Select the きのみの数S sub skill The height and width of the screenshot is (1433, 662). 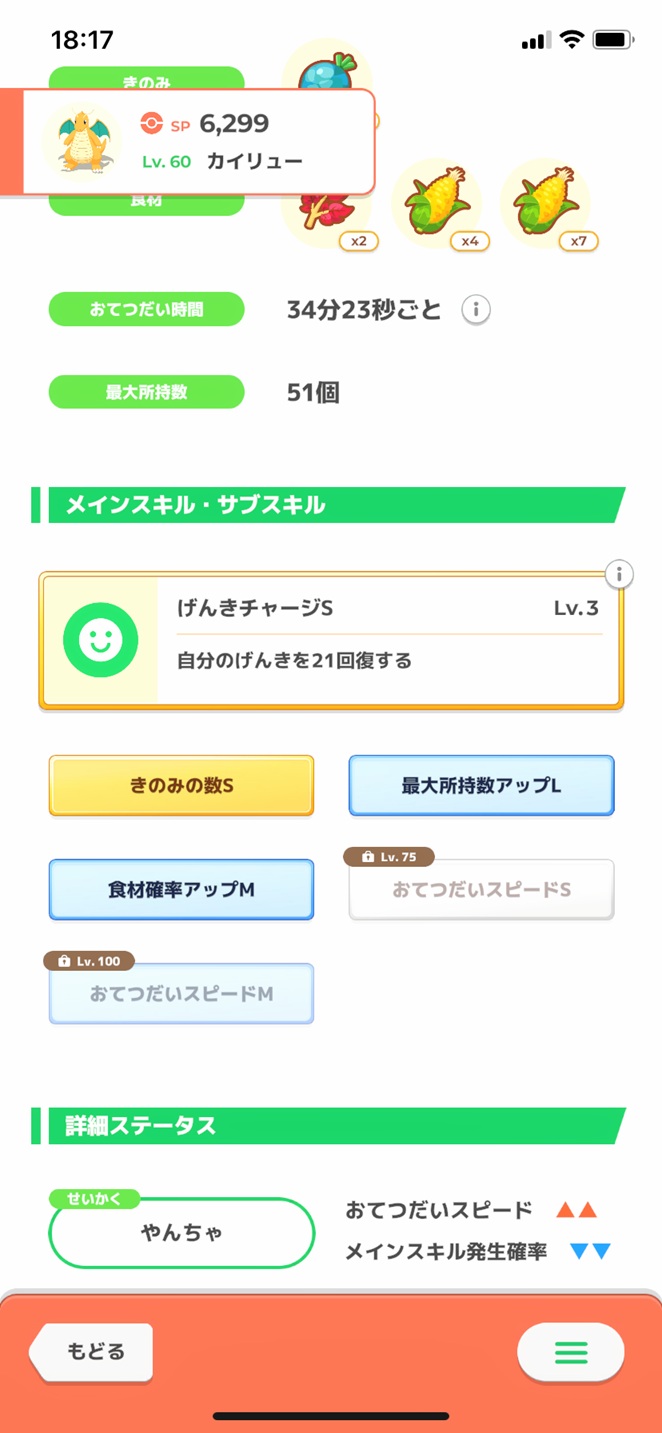click(181, 785)
